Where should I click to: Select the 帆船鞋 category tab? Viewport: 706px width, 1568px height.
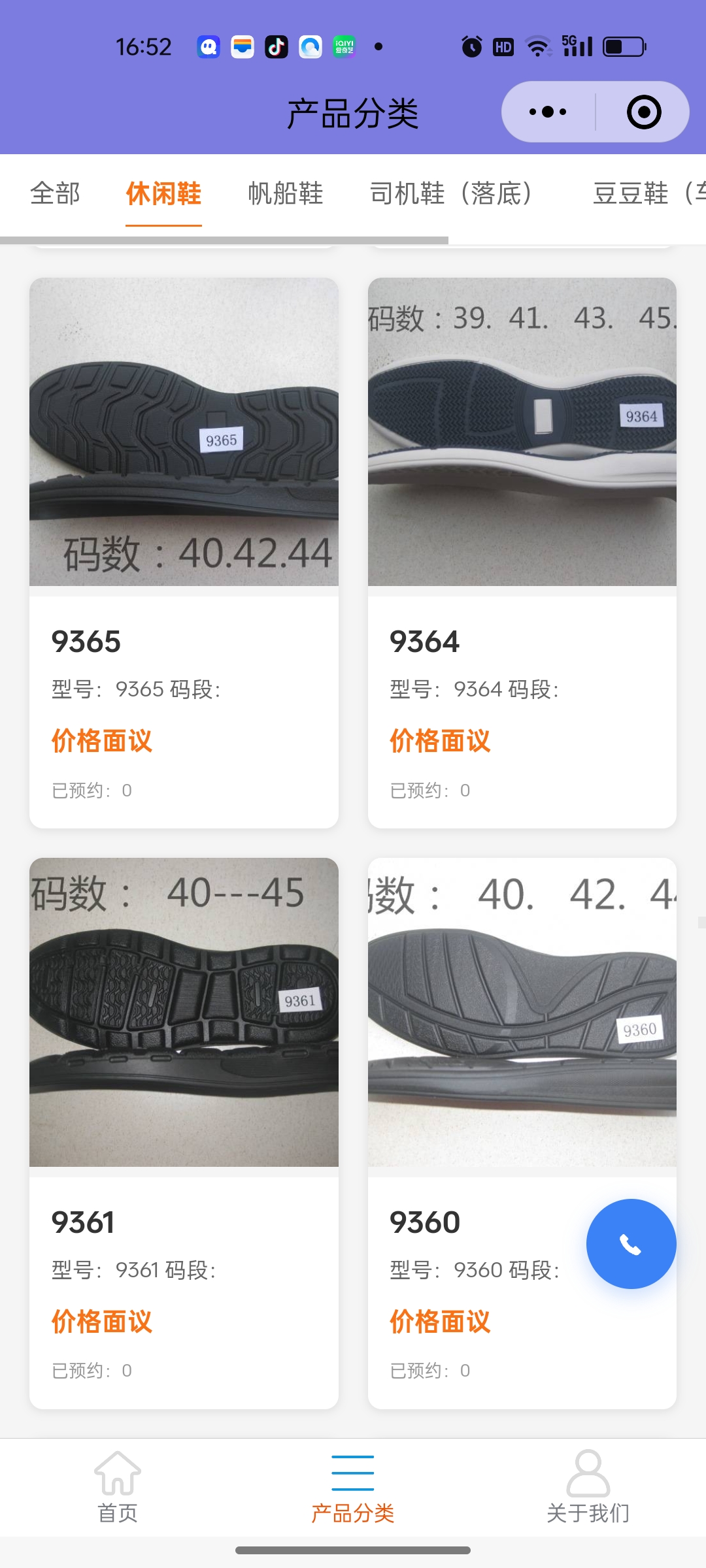(285, 193)
